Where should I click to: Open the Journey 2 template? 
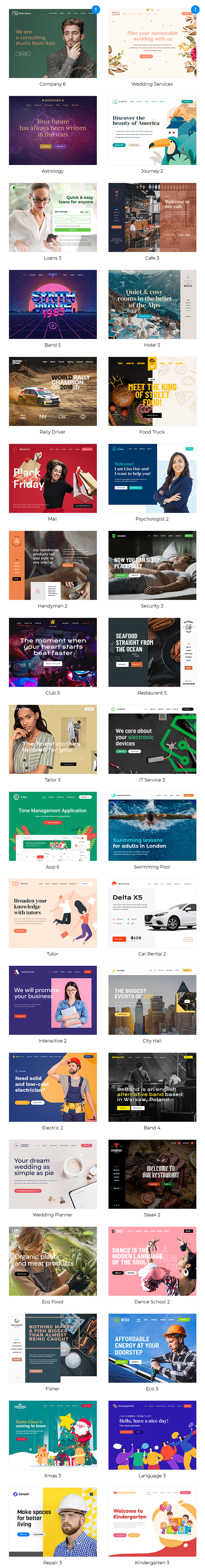point(152,130)
